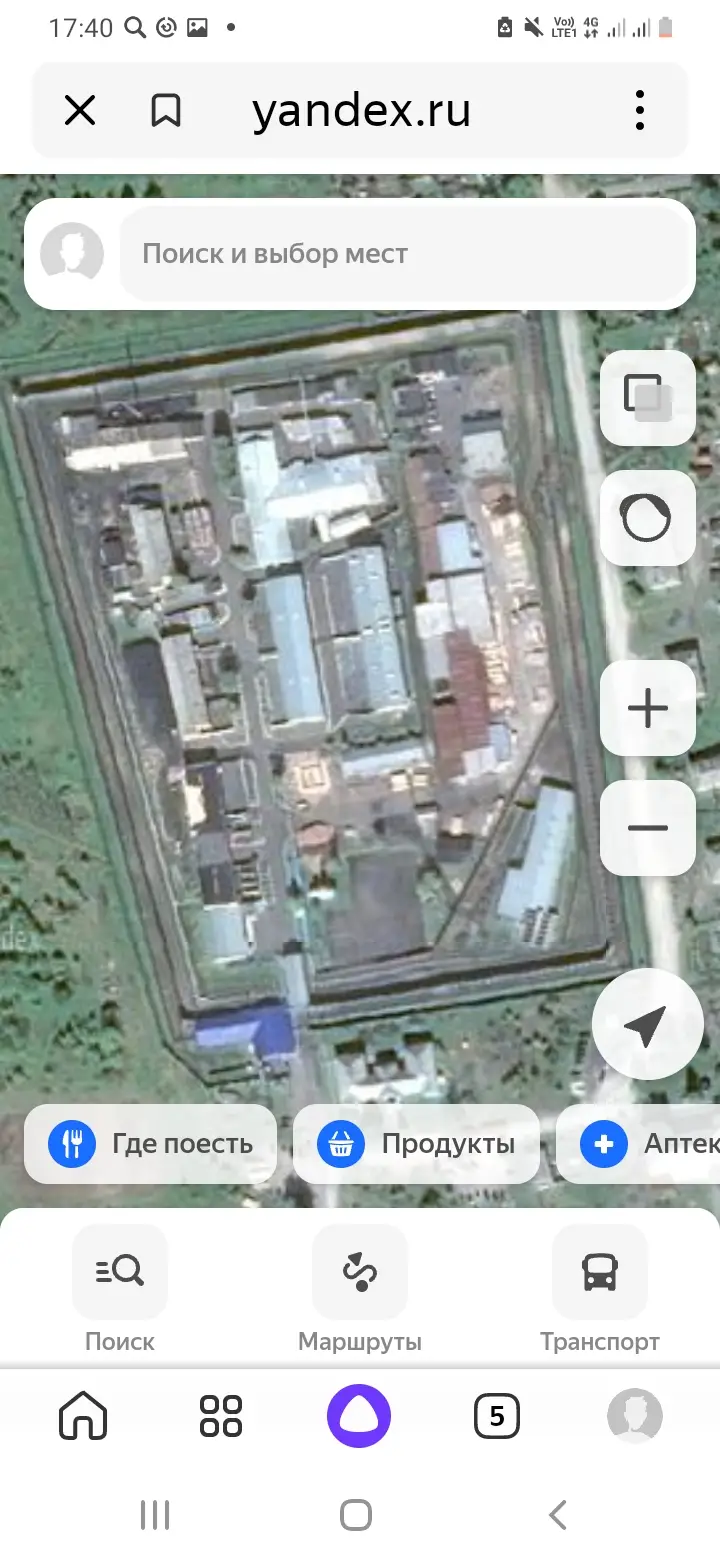This screenshot has height=1560, width=720.
Task: Center map on my location
Action: [x=647, y=1024]
